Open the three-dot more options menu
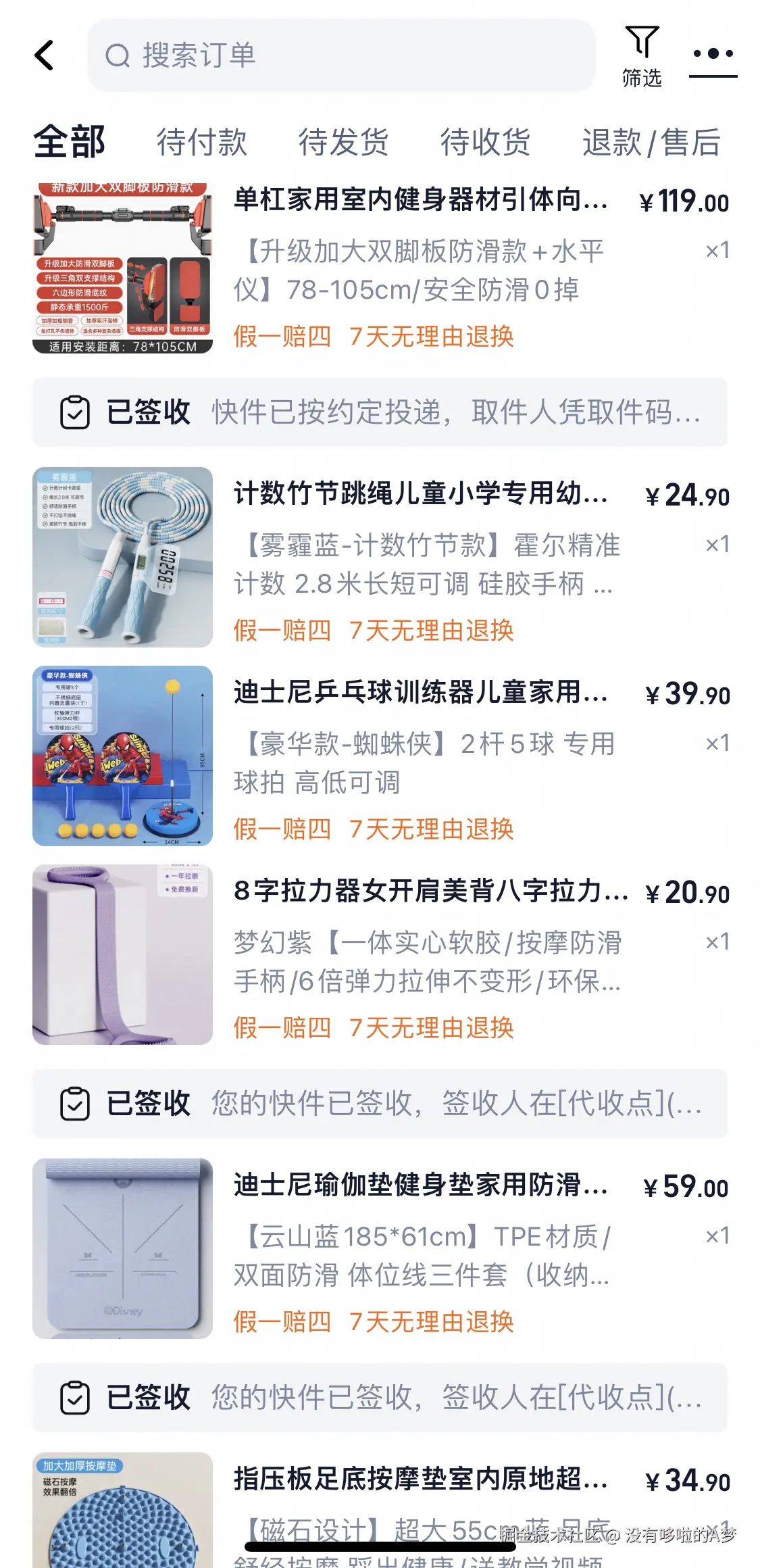The width and height of the screenshot is (760, 1568). point(713,54)
